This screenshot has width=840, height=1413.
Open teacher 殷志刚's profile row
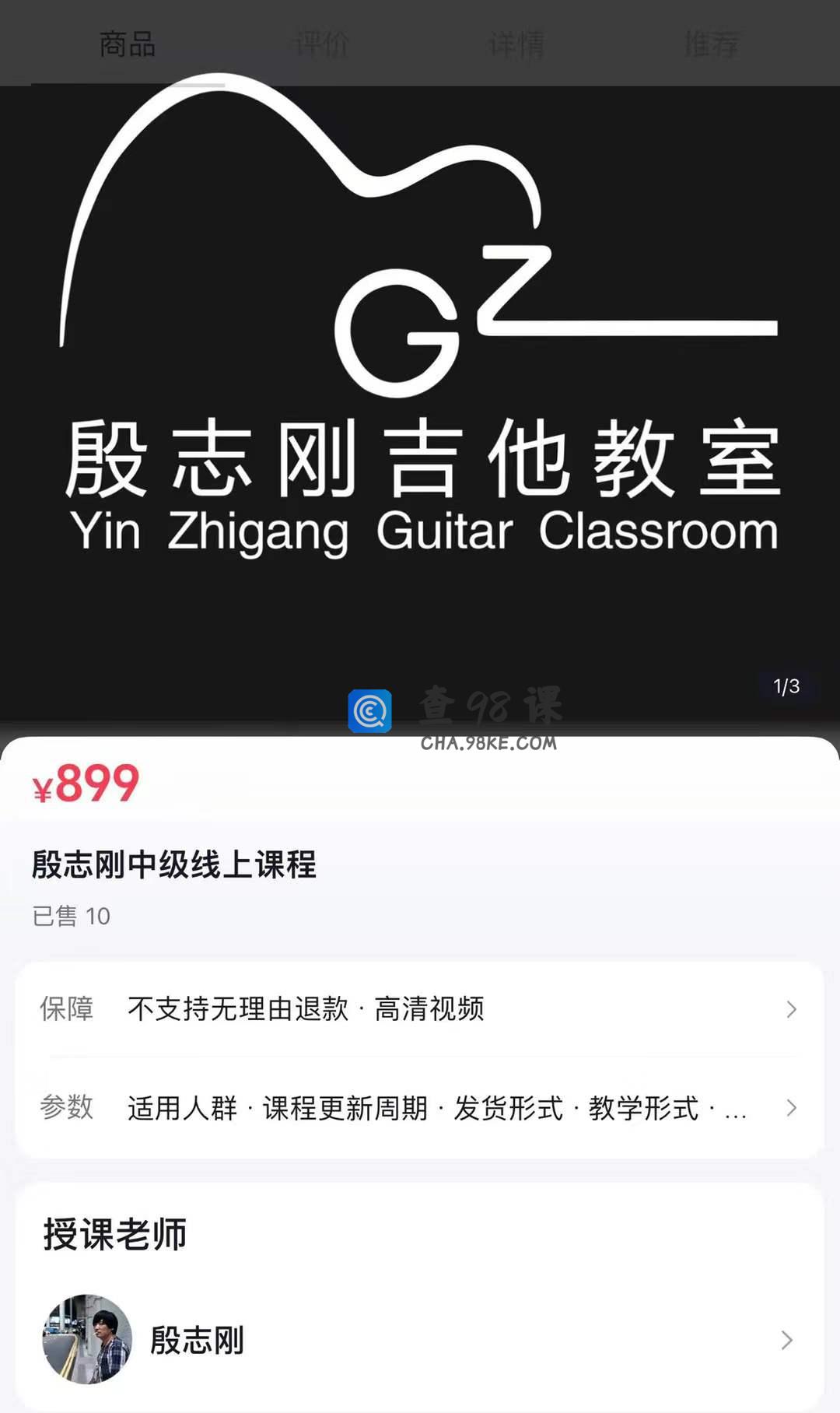420,1339
